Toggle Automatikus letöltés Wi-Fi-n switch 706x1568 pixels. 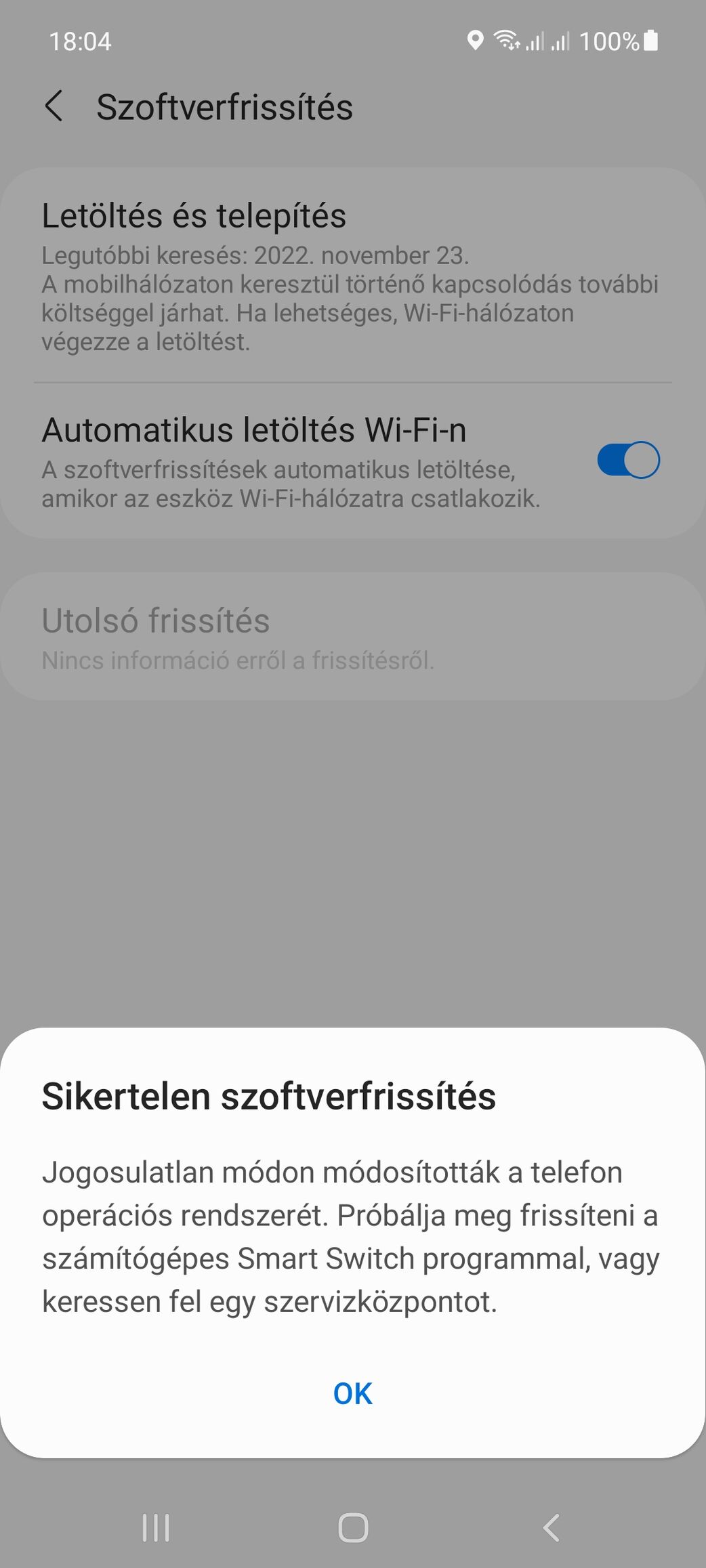pyautogui.click(x=628, y=460)
